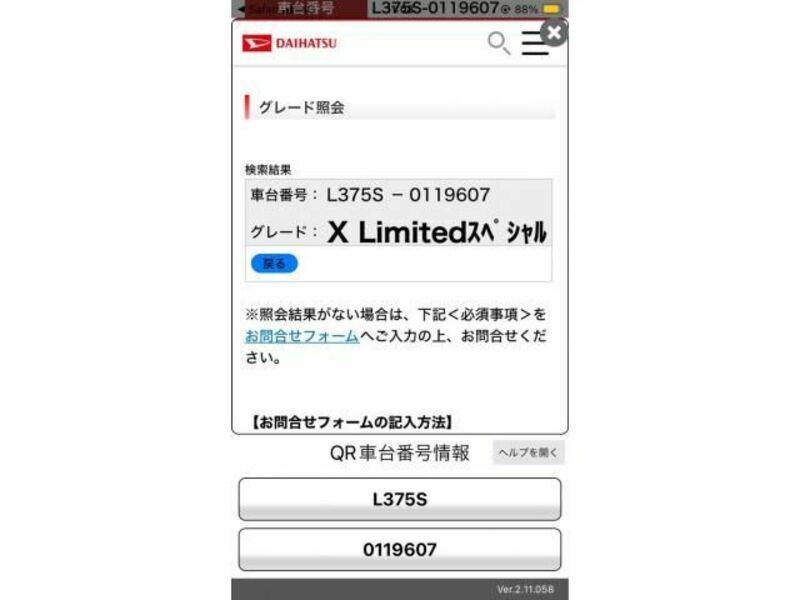Open help with ヘルプを開く
The image size is (800, 600).
pos(529,453)
